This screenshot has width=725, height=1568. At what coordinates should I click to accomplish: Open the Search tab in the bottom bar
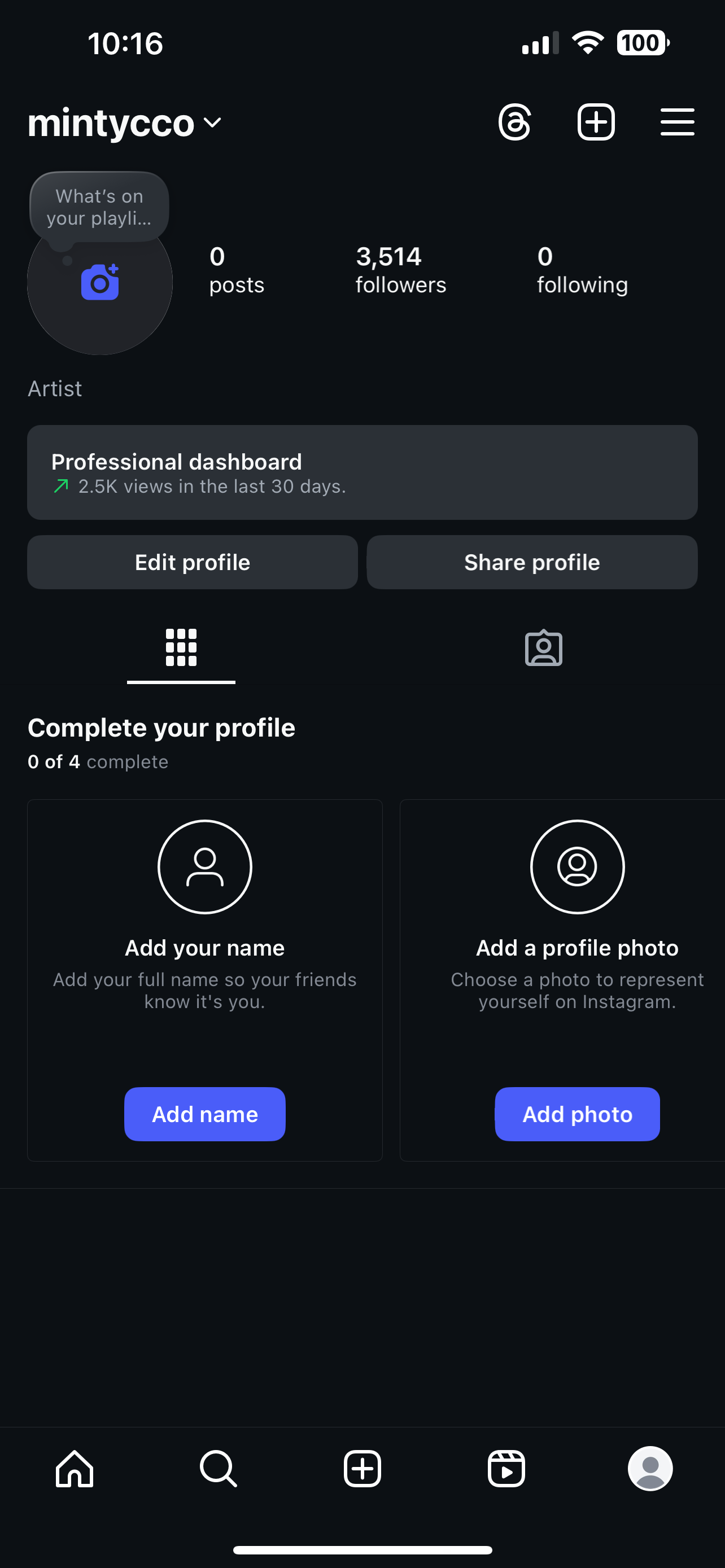218,1469
